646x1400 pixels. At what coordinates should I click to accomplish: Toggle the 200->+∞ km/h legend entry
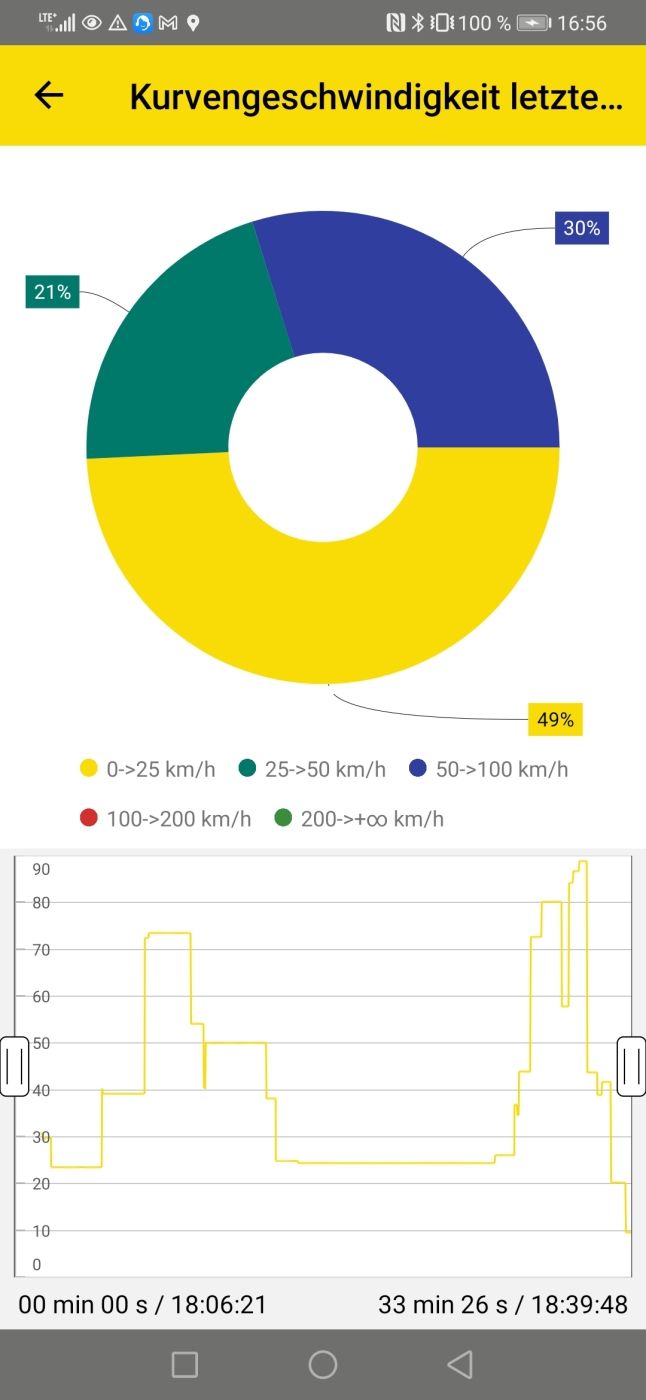pyautogui.click(x=358, y=819)
